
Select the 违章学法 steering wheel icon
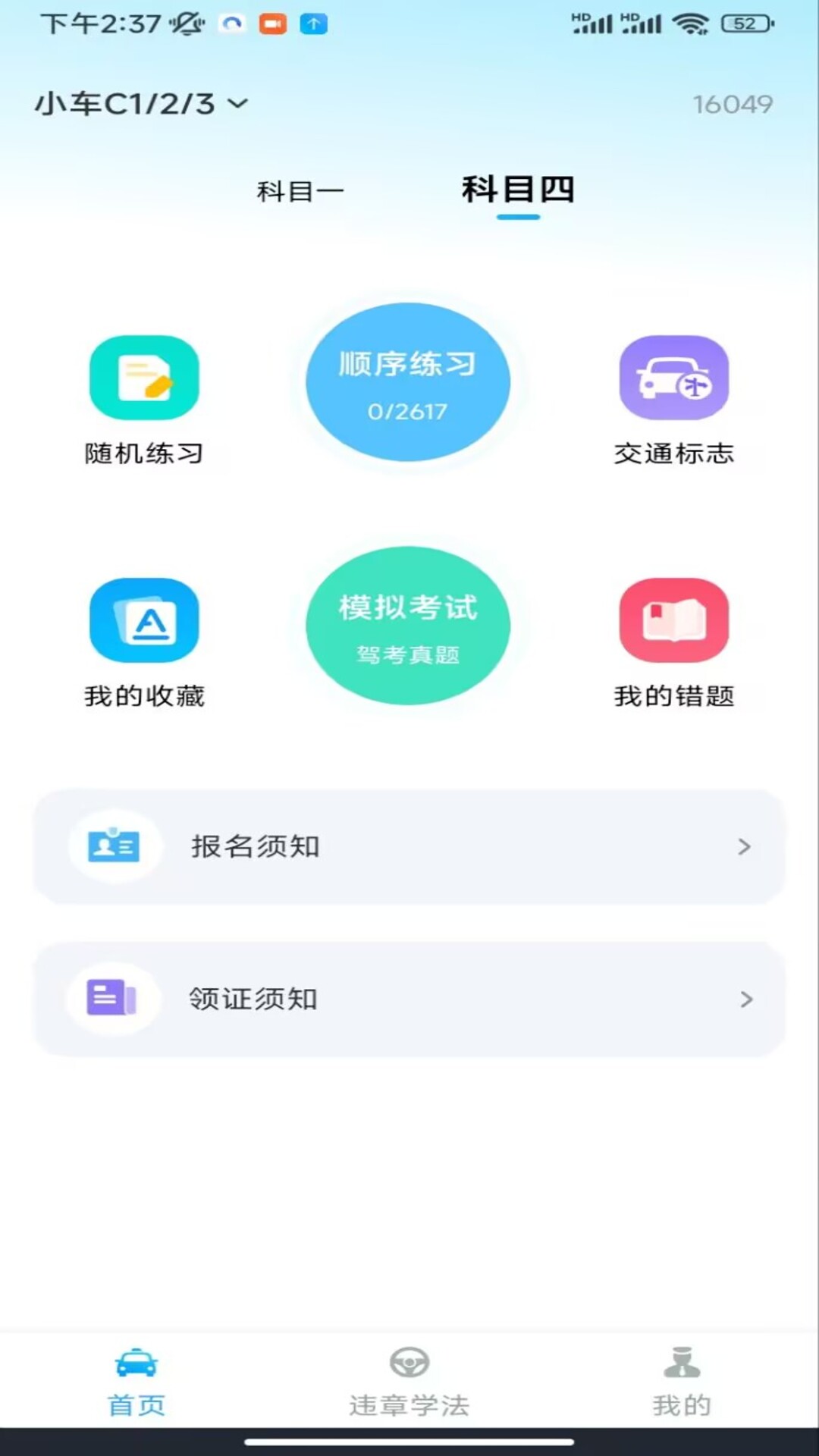point(409,1361)
